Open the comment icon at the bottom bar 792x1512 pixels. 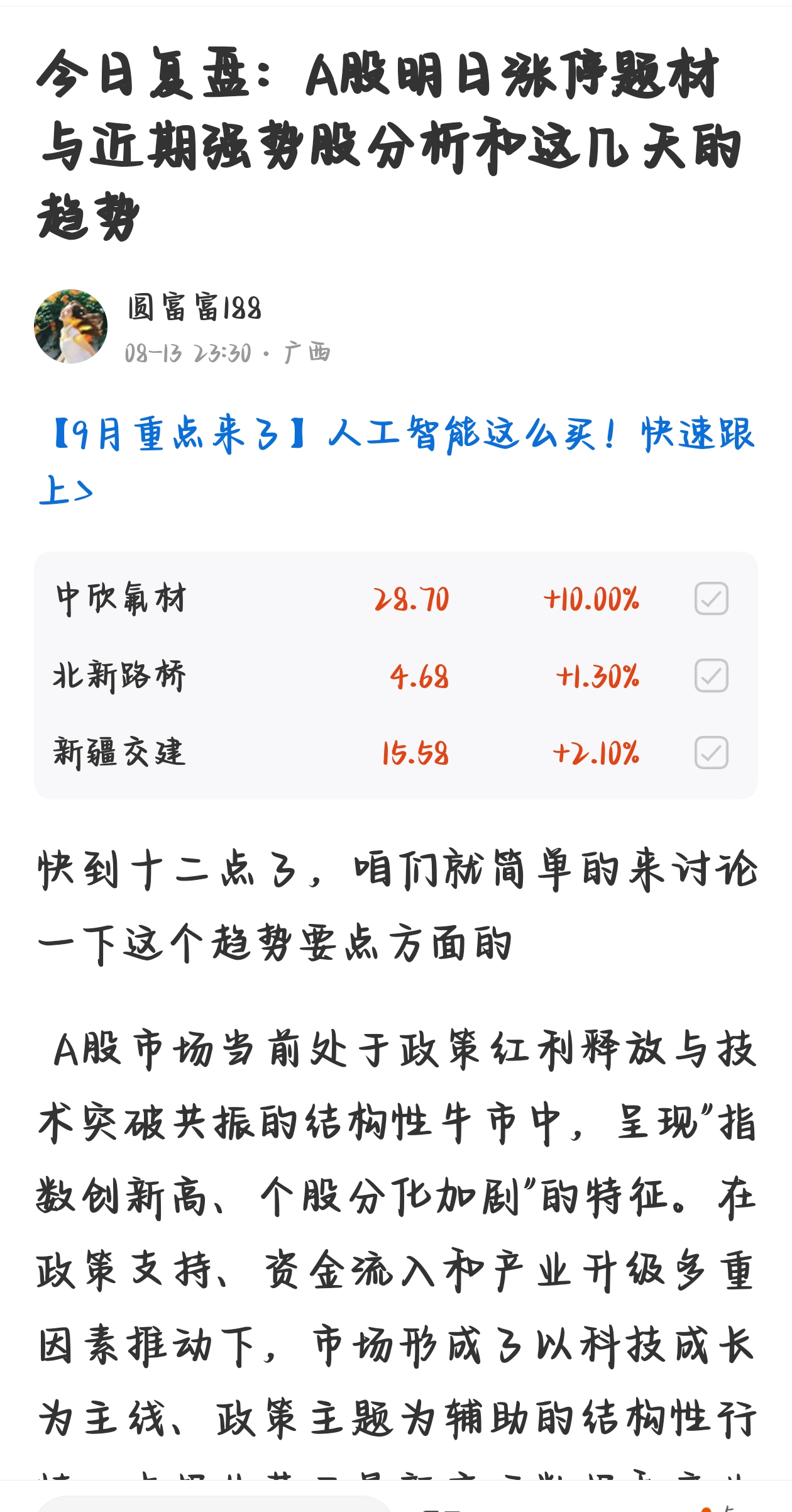click(440, 1508)
